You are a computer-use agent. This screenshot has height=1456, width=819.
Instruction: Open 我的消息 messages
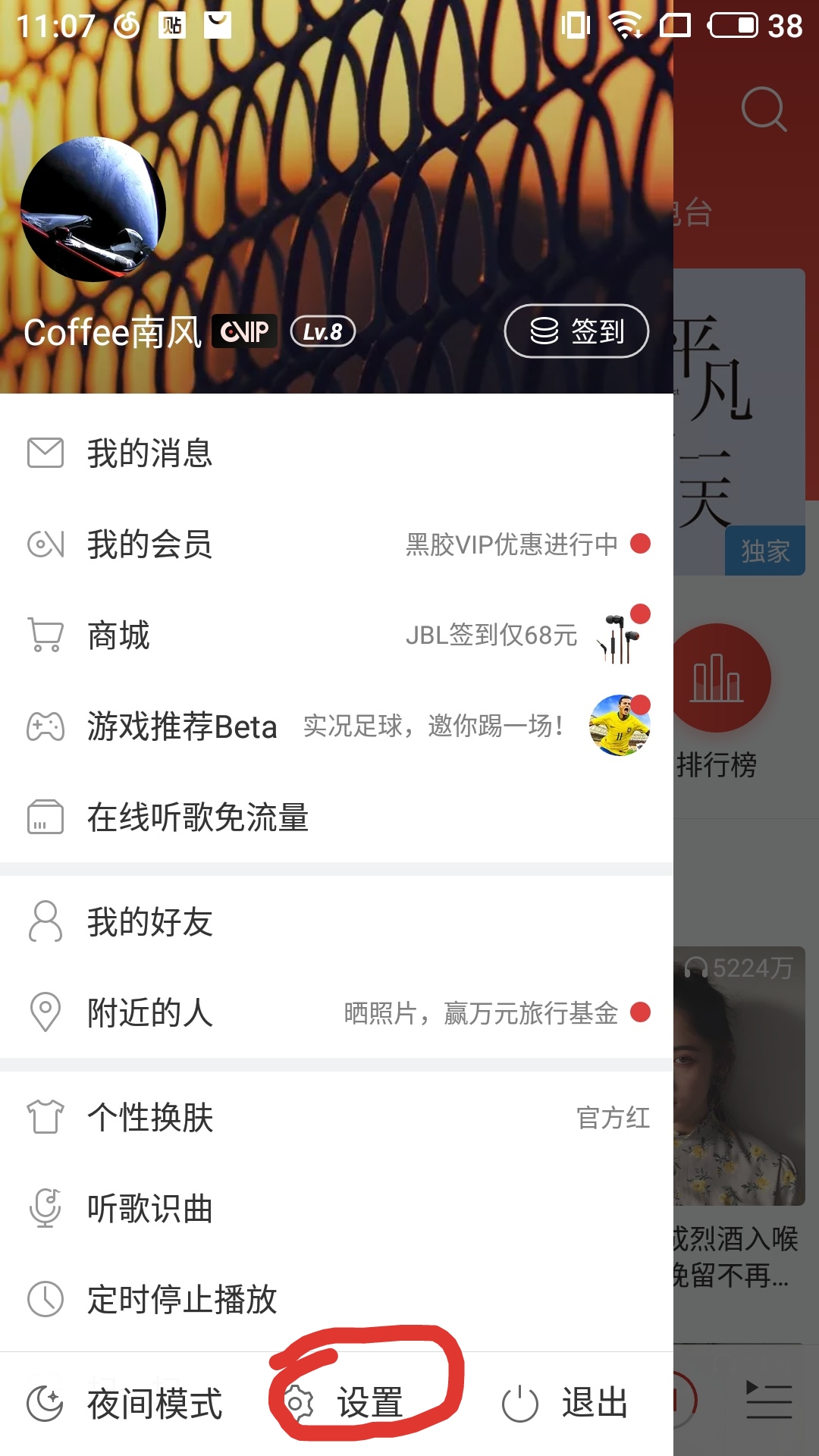(149, 453)
